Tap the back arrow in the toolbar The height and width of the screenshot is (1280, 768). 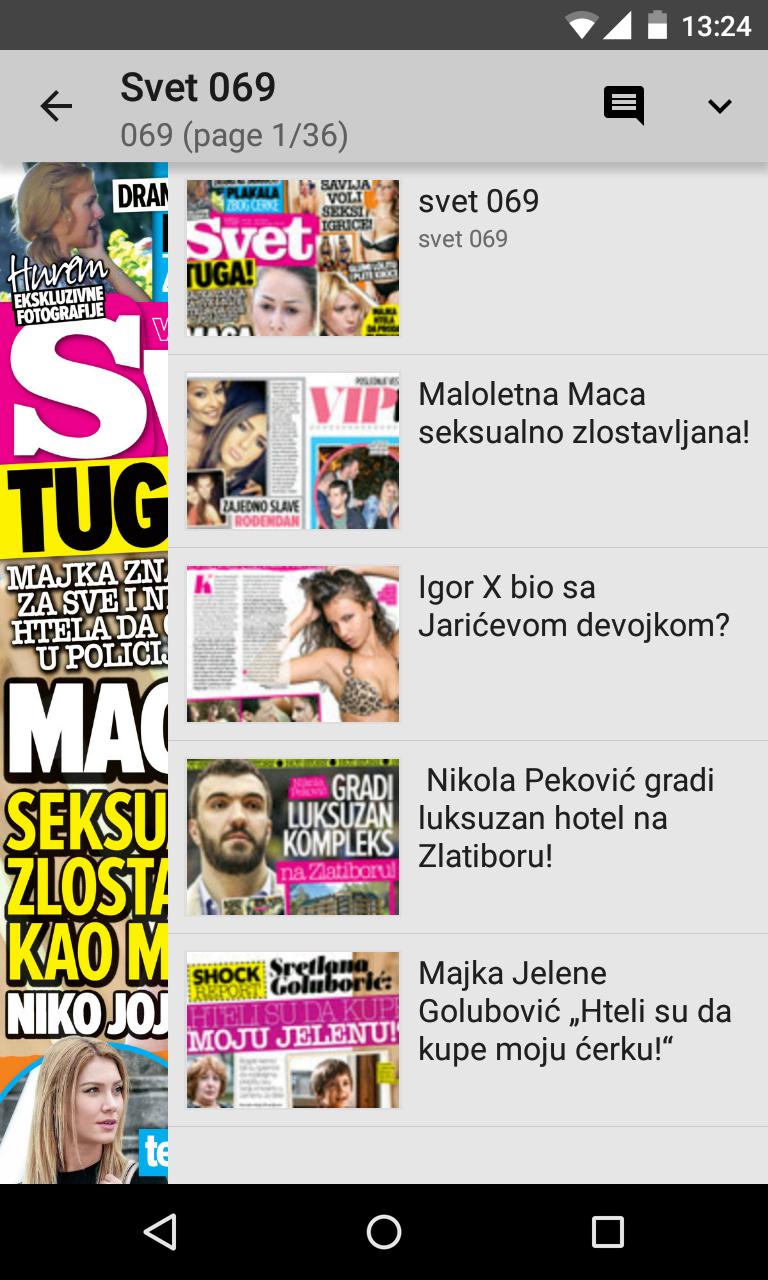(56, 106)
